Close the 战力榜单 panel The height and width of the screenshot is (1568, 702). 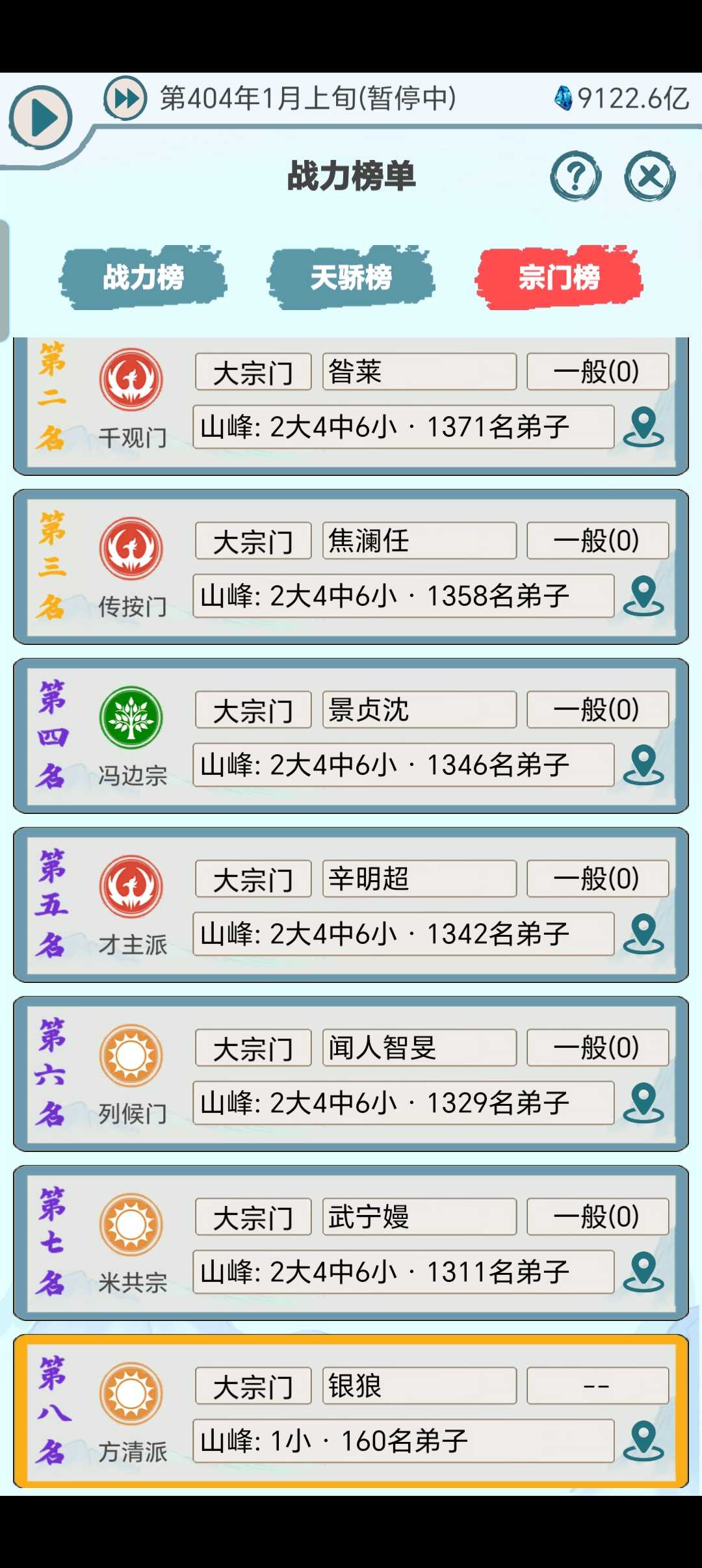click(649, 176)
